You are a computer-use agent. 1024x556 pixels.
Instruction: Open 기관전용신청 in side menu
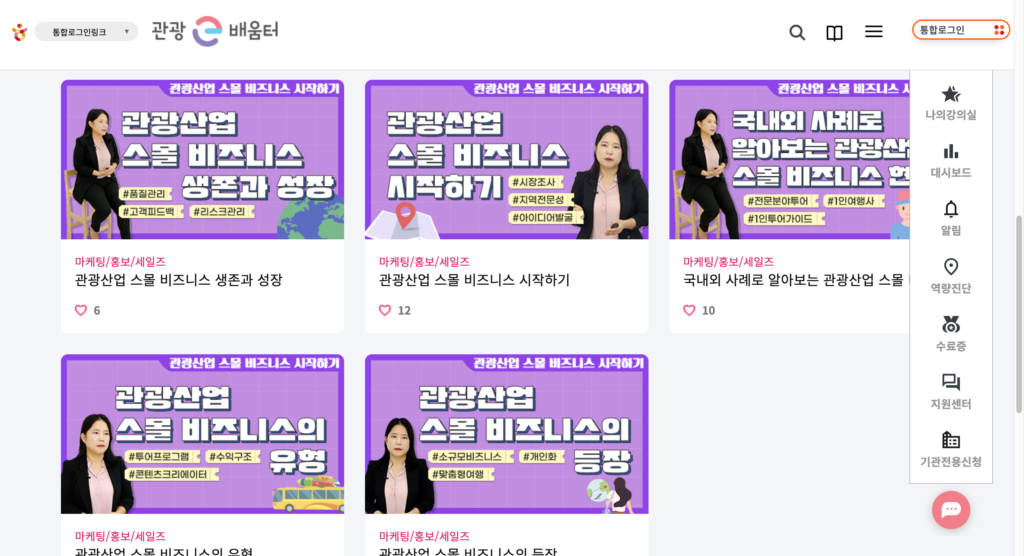(951, 450)
